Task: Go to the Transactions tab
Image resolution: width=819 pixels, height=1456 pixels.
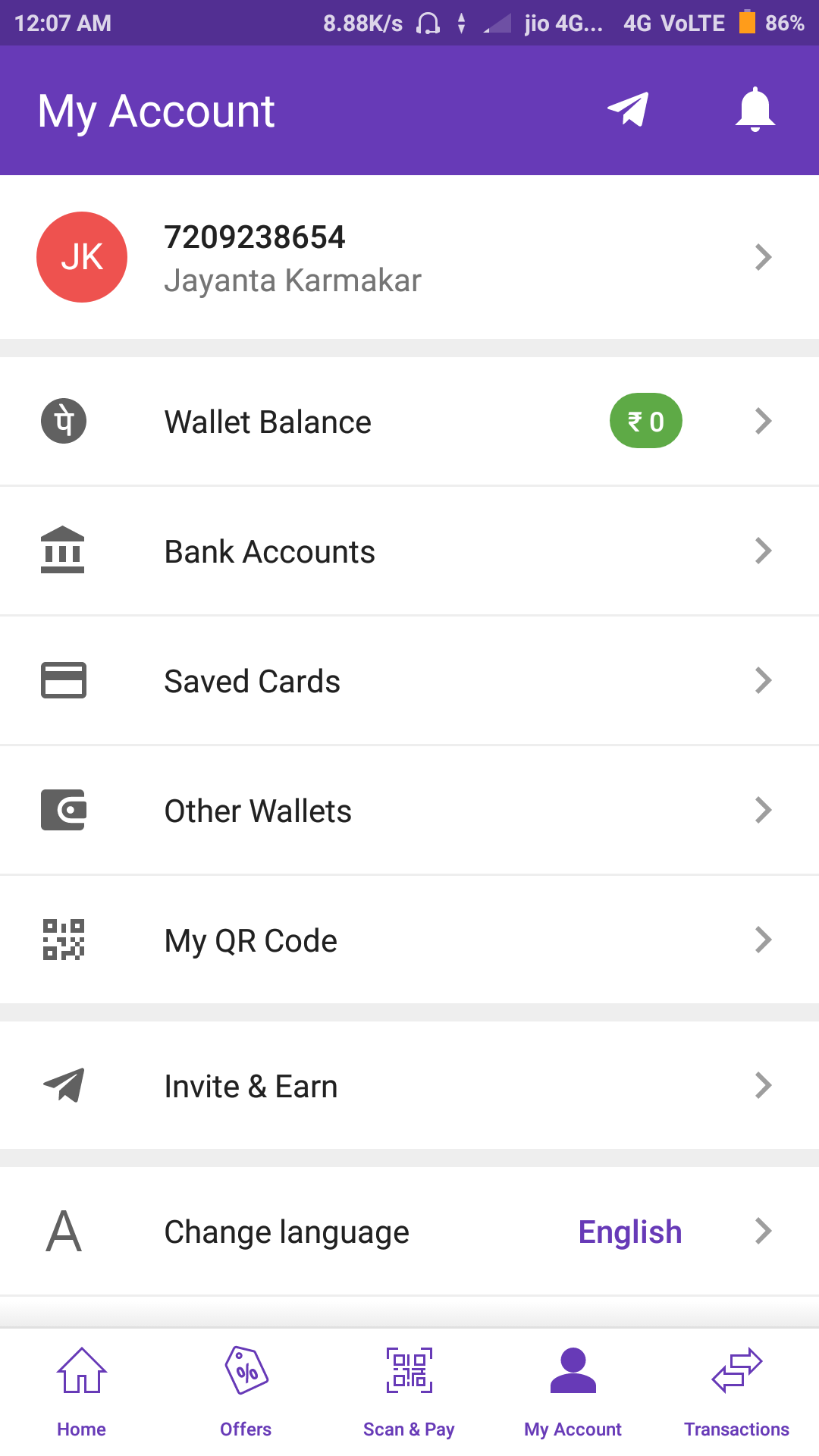Action: [x=736, y=1392]
